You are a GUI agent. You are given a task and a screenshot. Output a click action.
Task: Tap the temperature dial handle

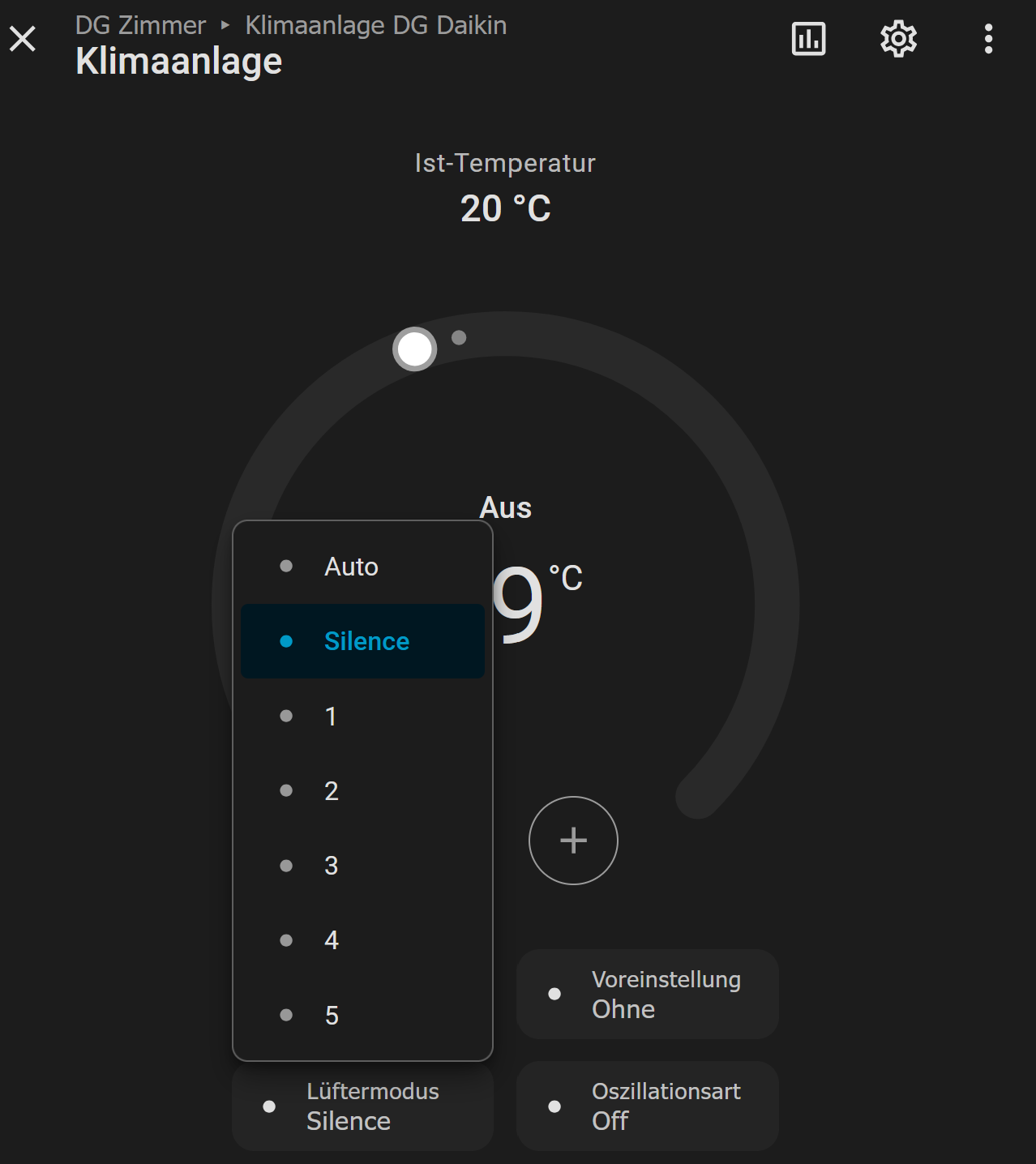(x=414, y=349)
